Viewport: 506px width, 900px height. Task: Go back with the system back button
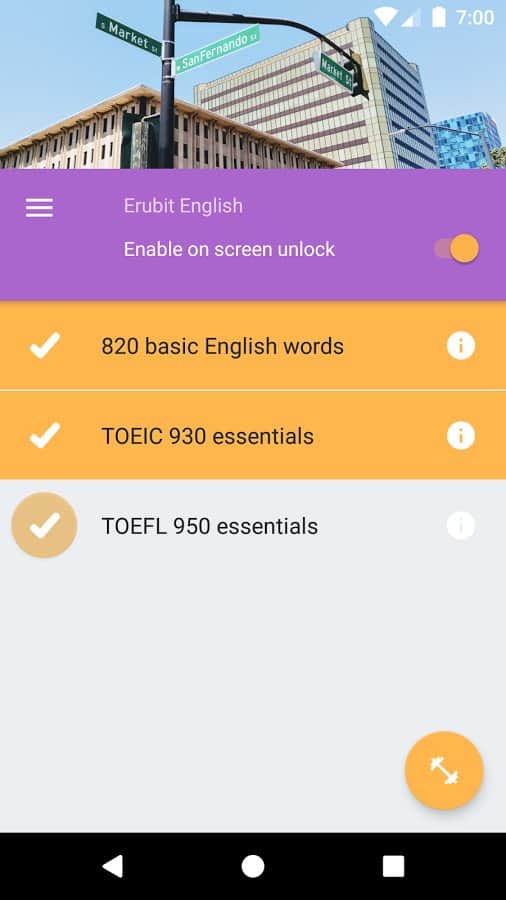[x=112, y=866]
